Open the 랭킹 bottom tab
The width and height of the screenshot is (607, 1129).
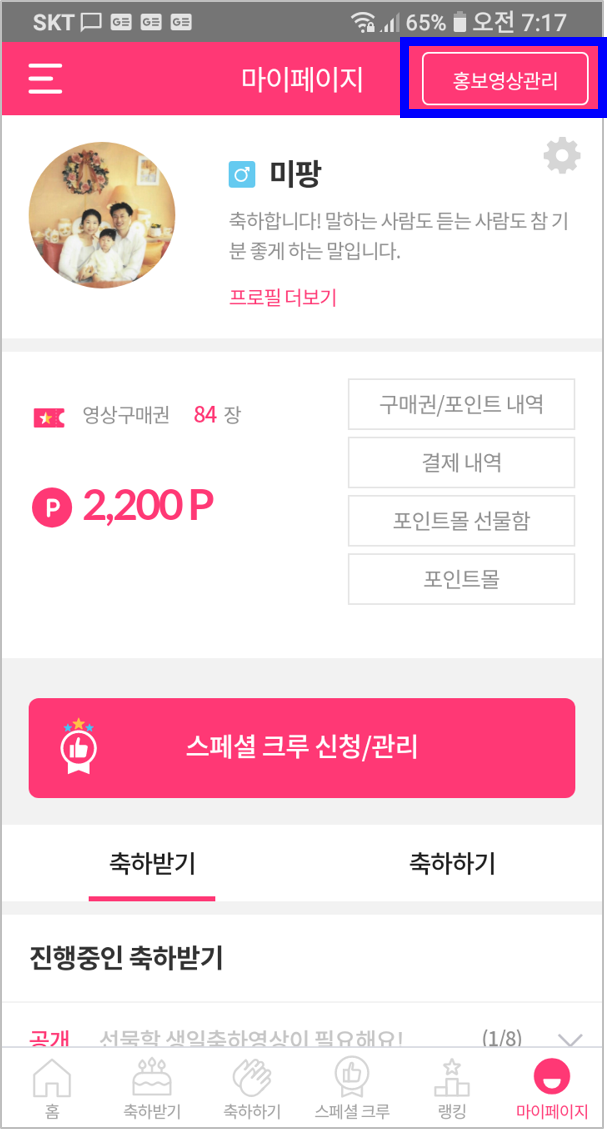point(452,1090)
